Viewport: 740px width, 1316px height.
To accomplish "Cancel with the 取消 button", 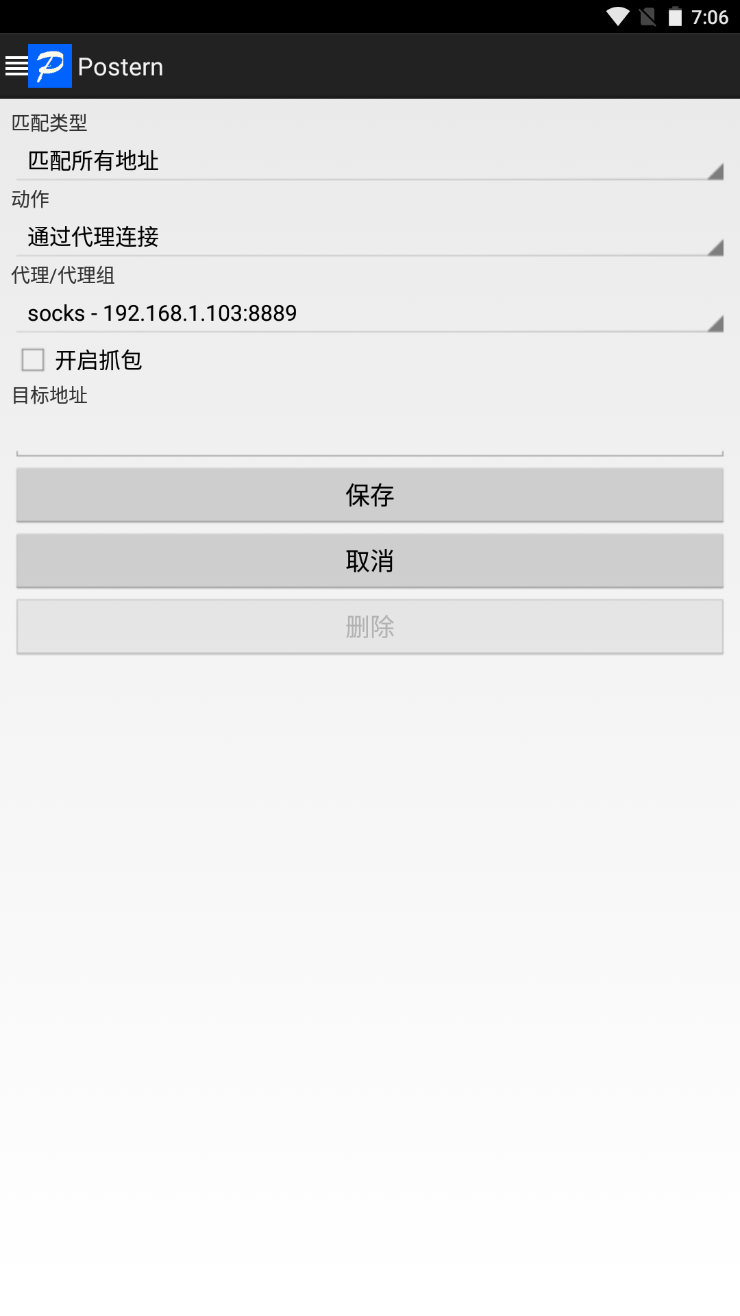I will coord(369,561).
